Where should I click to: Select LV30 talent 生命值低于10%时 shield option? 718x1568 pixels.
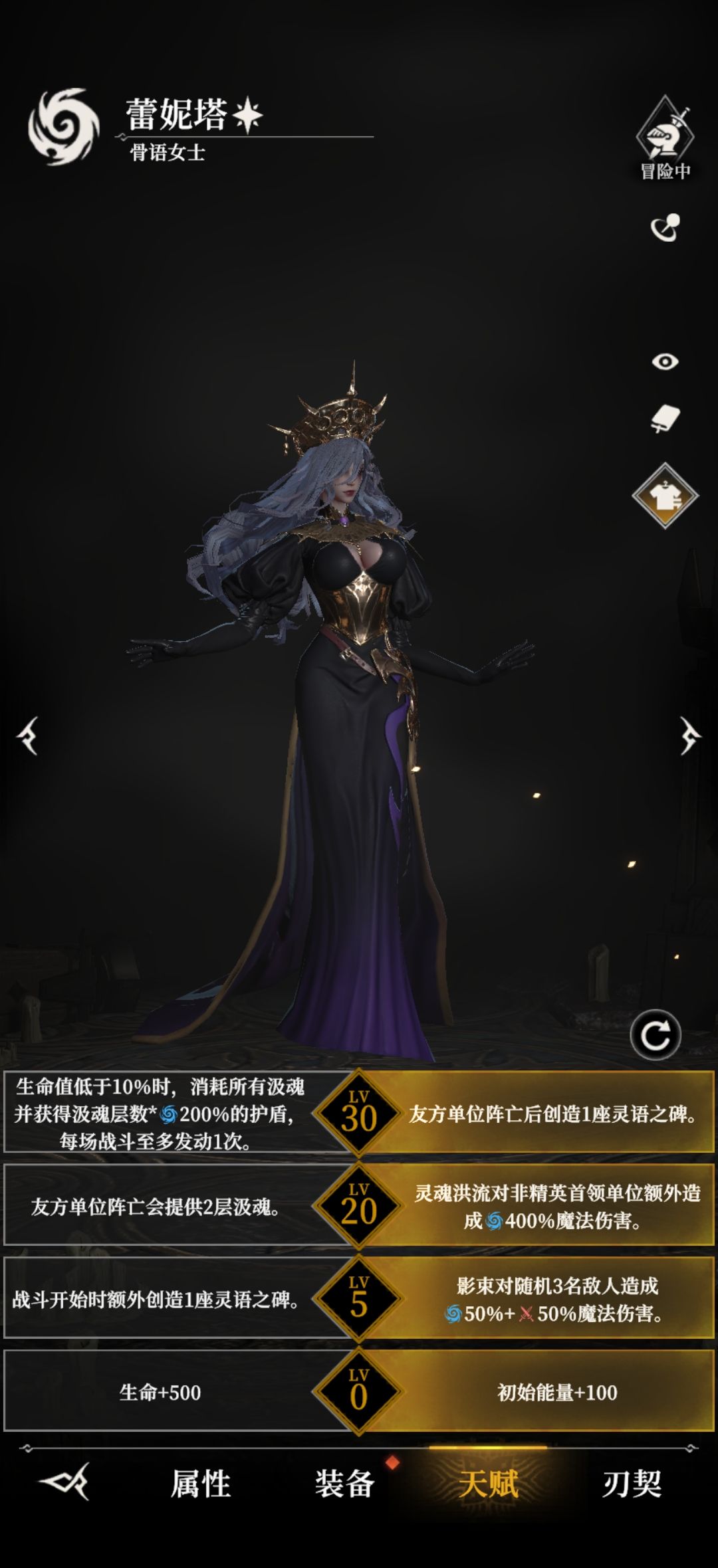click(160, 1114)
